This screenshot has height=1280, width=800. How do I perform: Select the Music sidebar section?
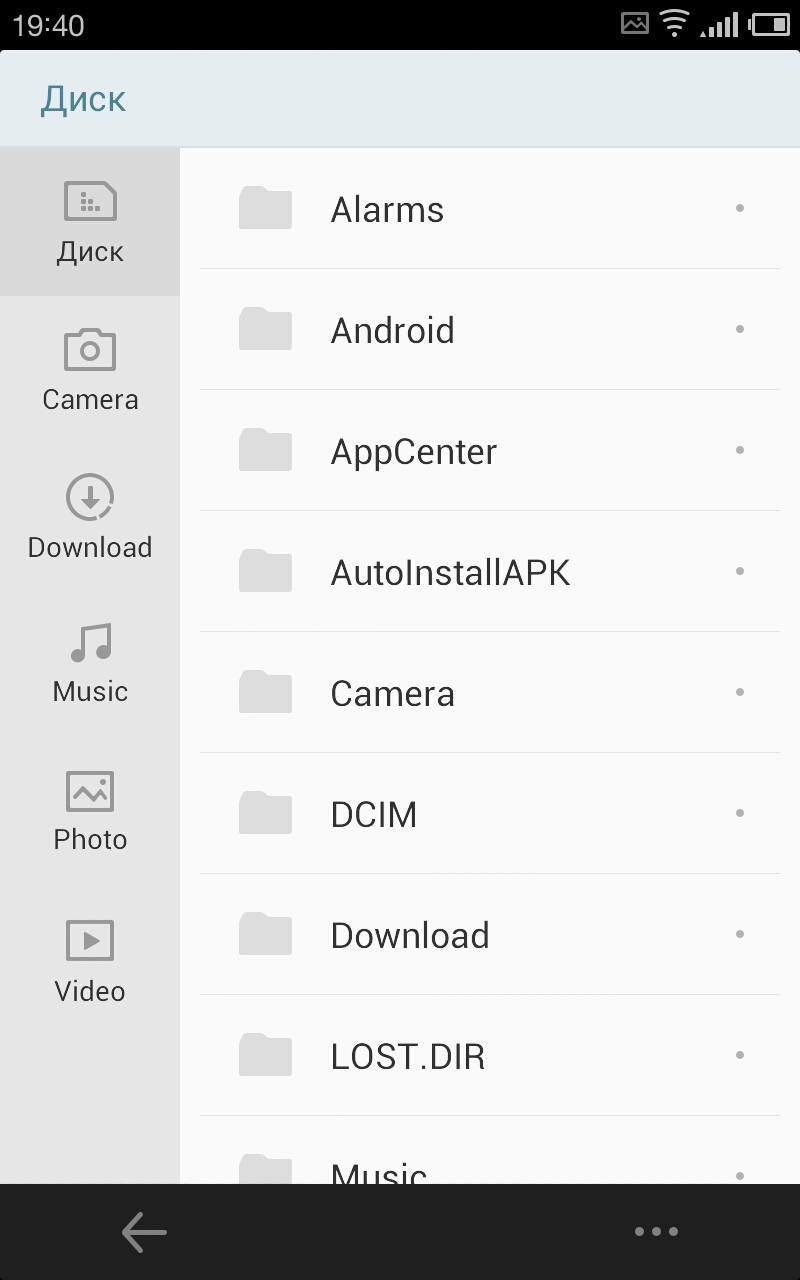[x=90, y=663]
